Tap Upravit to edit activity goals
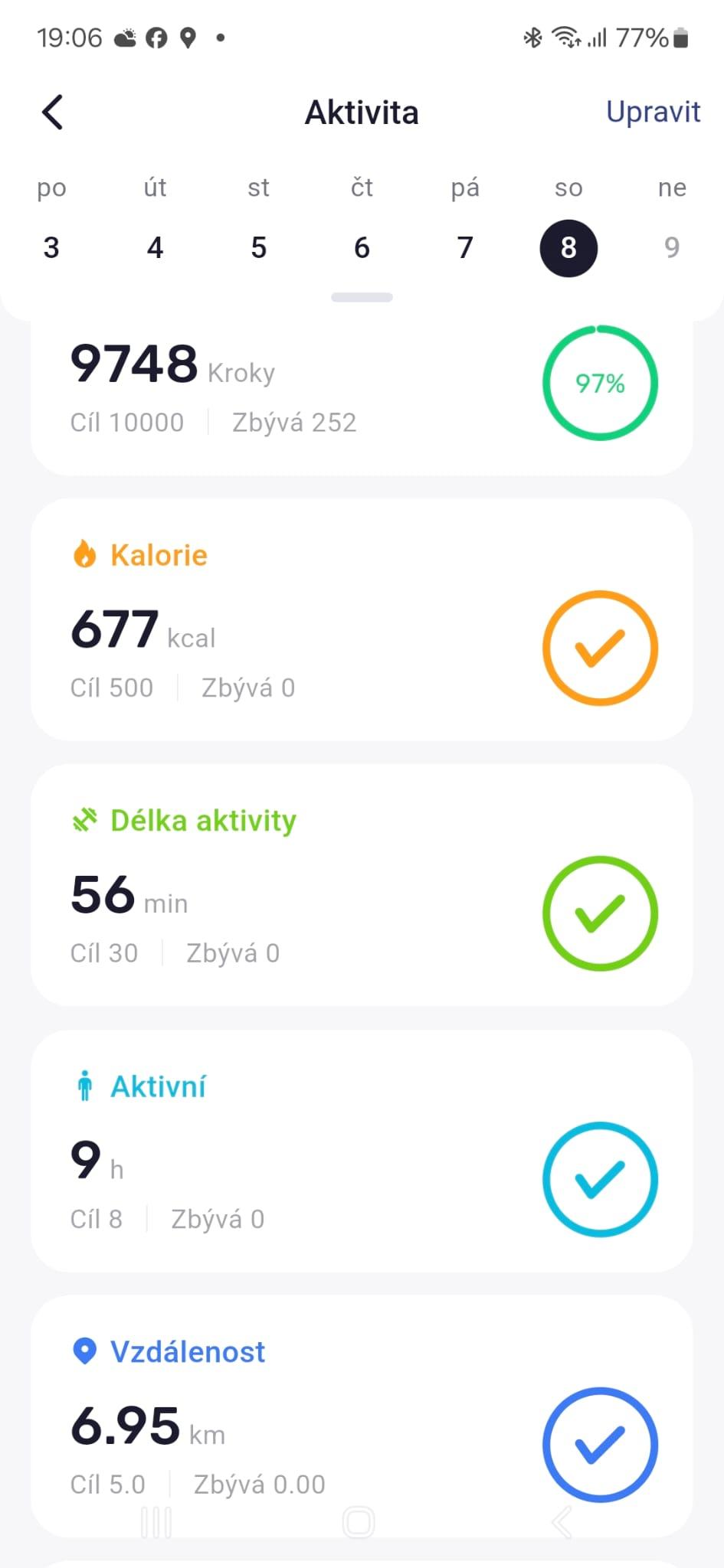Viewport: 724px width, 1568px height. click(653, 112)
